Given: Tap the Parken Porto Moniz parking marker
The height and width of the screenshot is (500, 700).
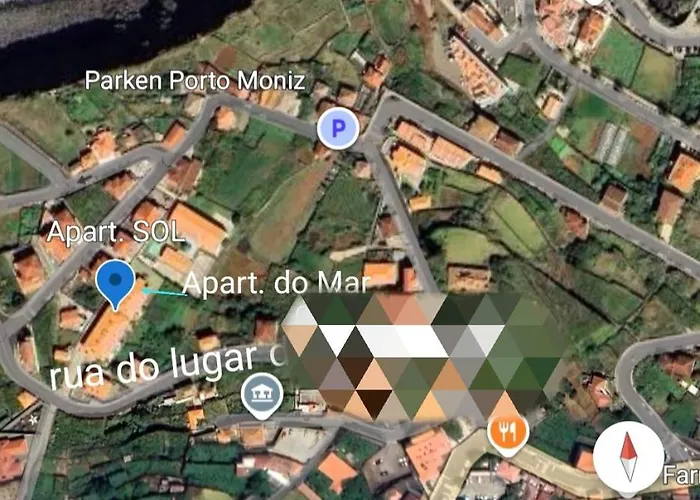Looking at the screenshot, I should tap(337, 128).
